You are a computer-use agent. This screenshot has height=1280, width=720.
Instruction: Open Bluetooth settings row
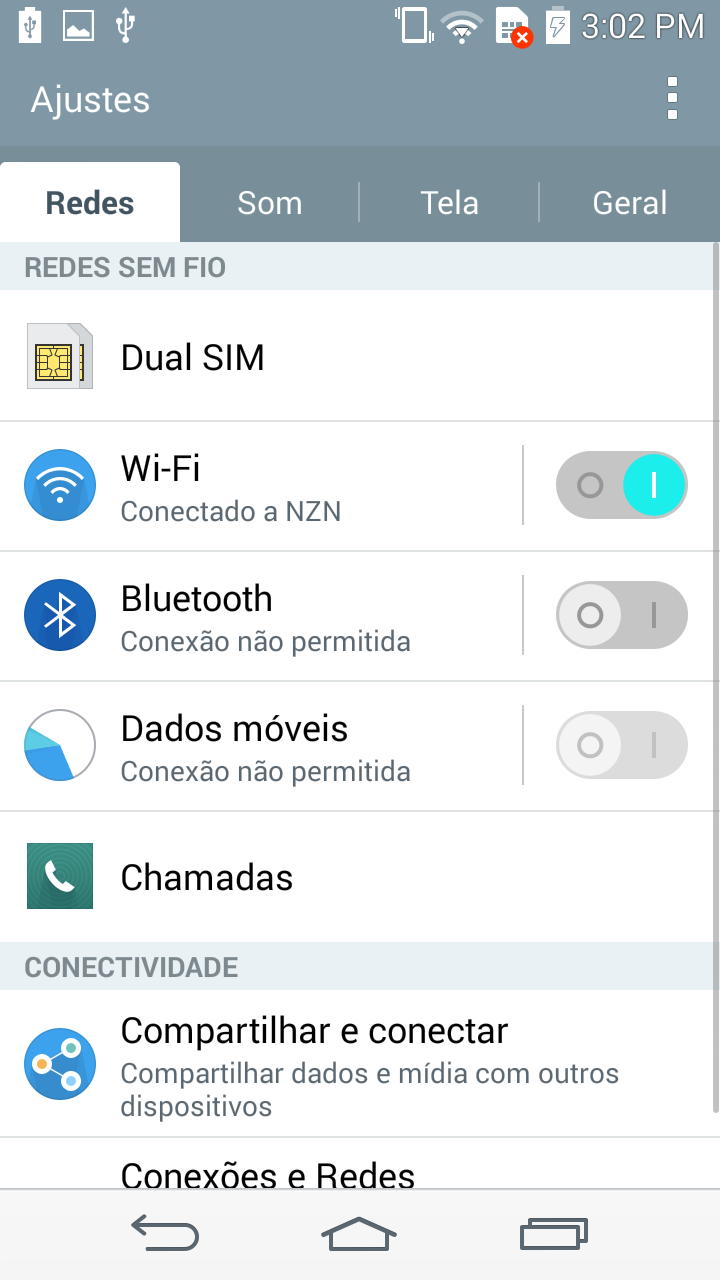(x=260, y=616)
